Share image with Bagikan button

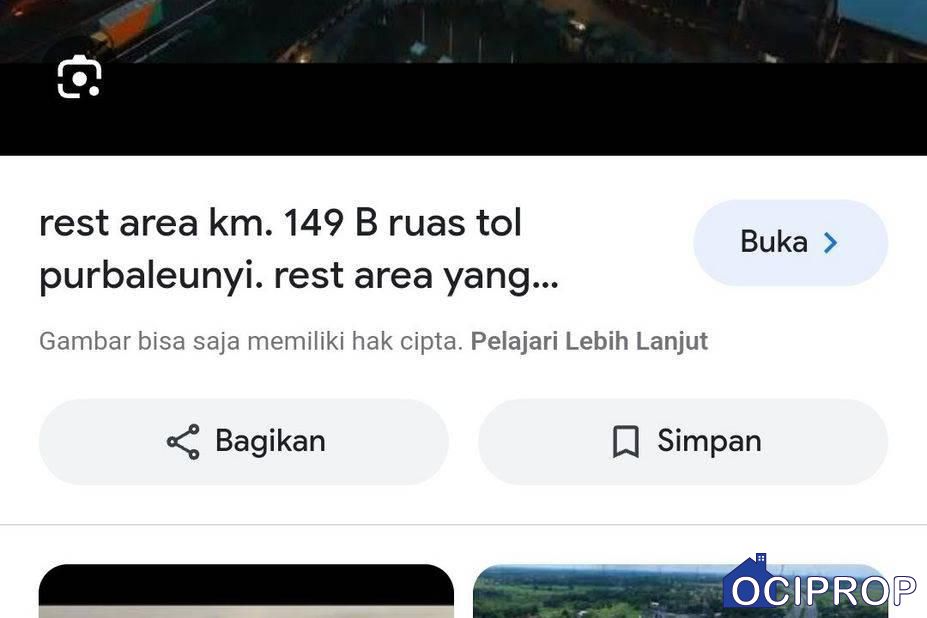tap(243, 441)
